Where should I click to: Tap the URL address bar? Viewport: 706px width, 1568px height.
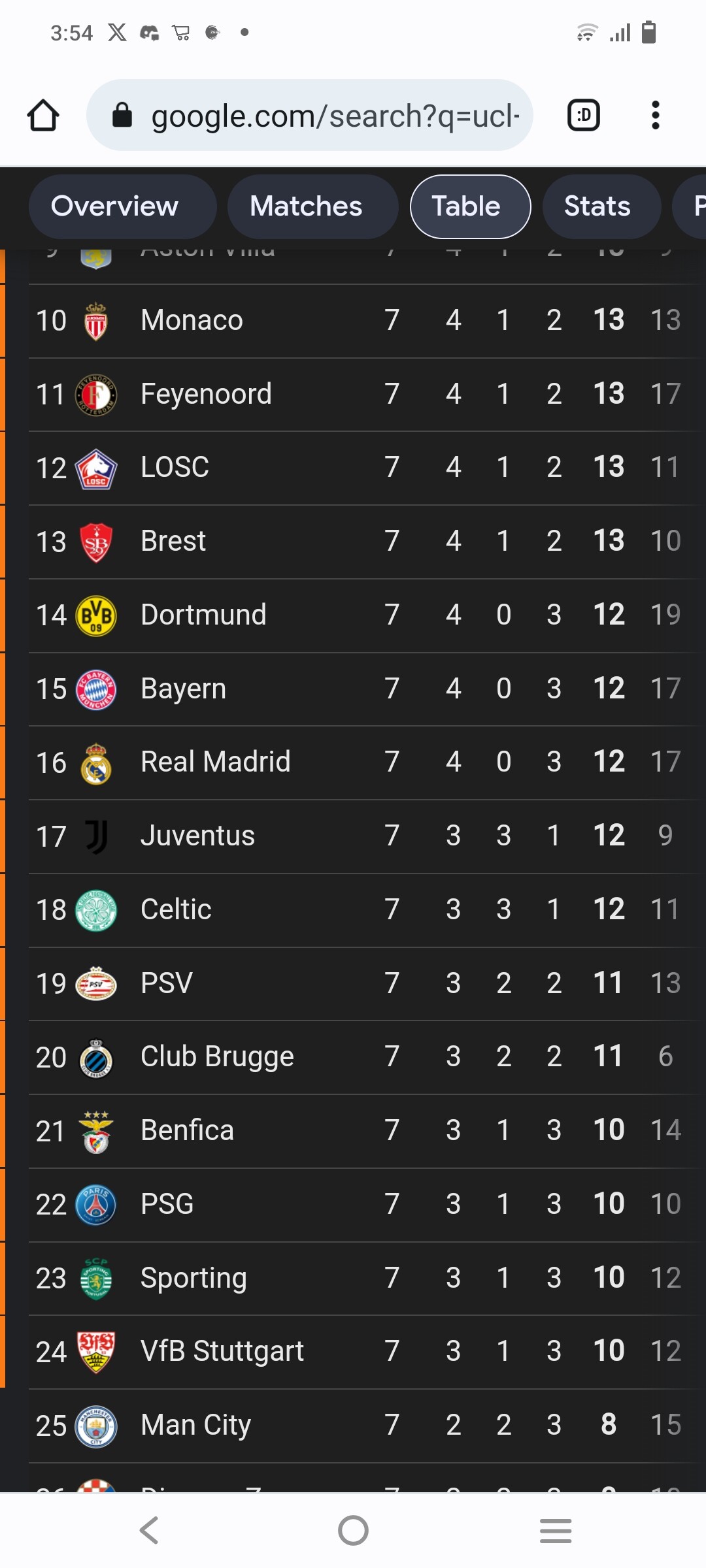click(310, 116)
